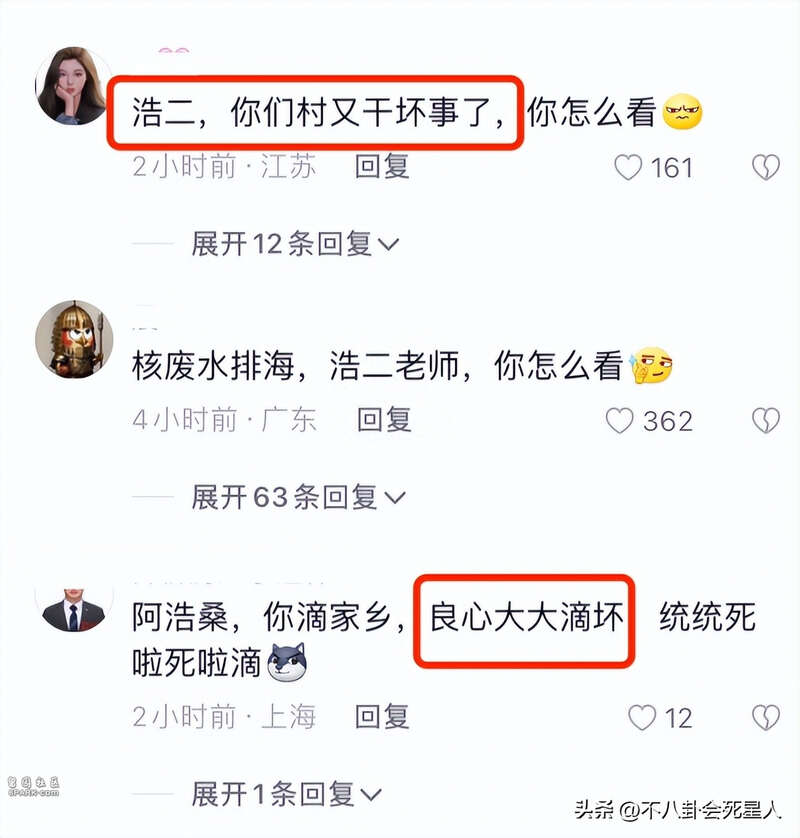Dislike the Guangdong 核废水排海 comment
This screenshot has width=800, height=838.
coord(766,421)
